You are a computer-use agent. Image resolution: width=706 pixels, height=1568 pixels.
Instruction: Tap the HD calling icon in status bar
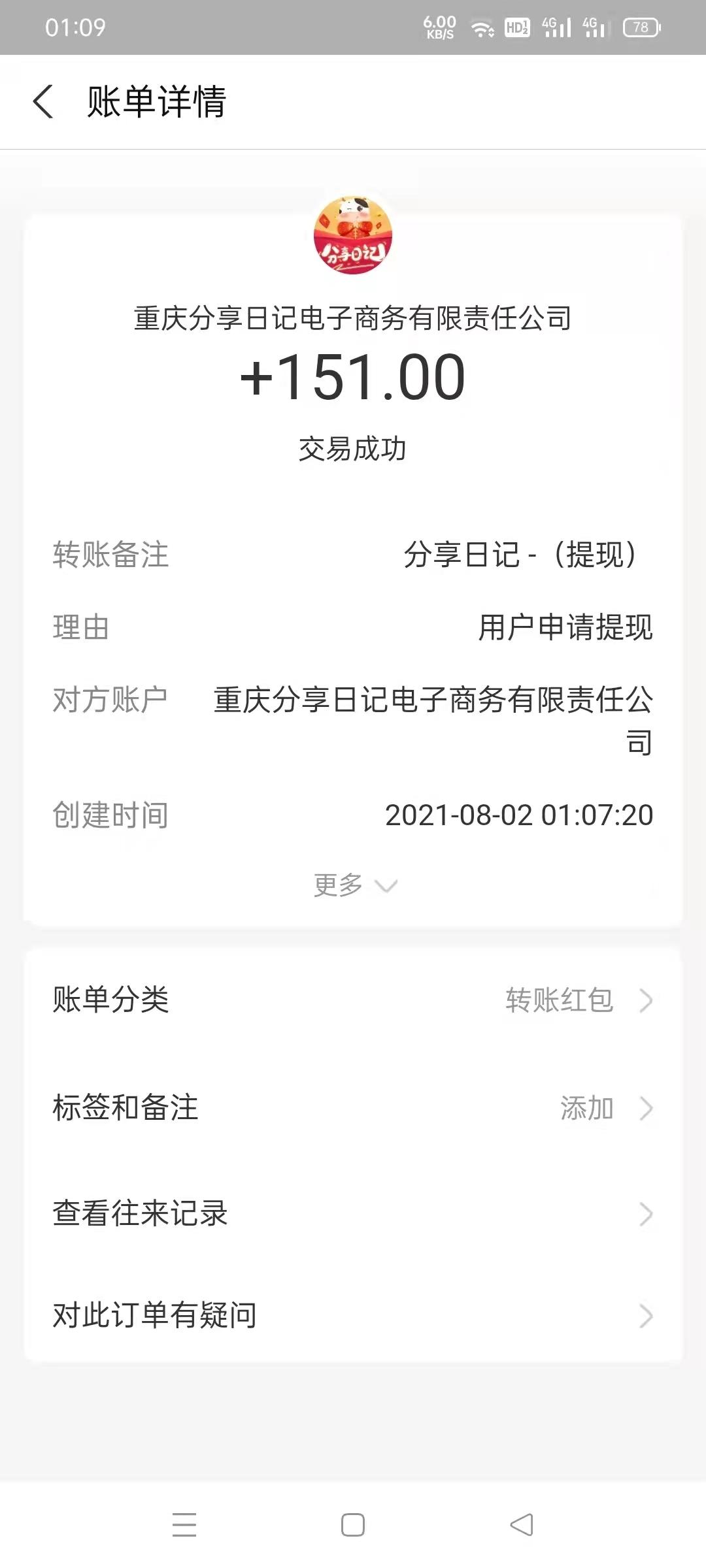516,27
